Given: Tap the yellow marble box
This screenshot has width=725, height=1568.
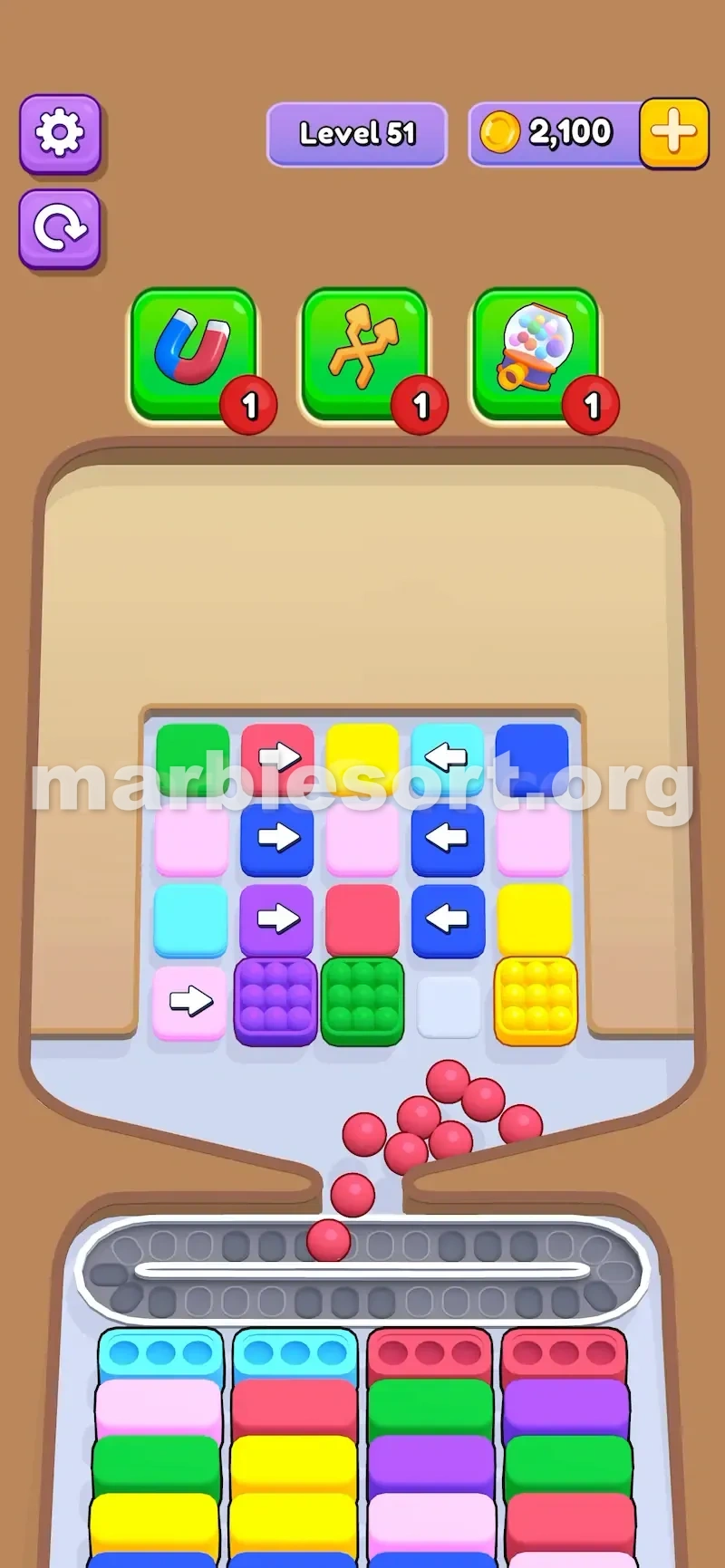Looking at the screenshot, I should (x=536, y=1001).
